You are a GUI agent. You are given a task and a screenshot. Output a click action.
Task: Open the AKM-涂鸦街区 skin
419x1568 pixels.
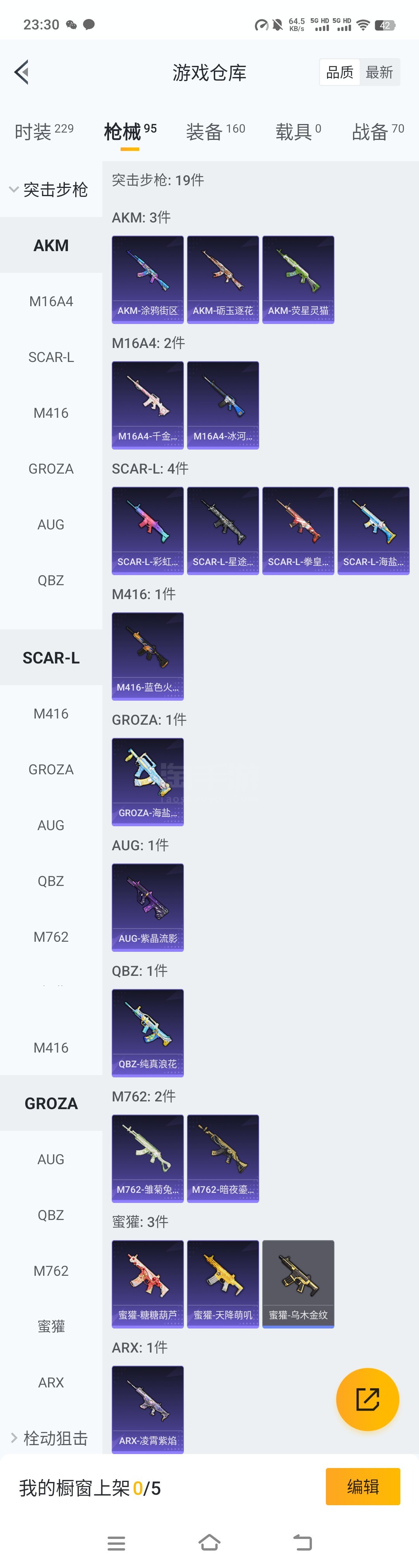click(147, 279)
